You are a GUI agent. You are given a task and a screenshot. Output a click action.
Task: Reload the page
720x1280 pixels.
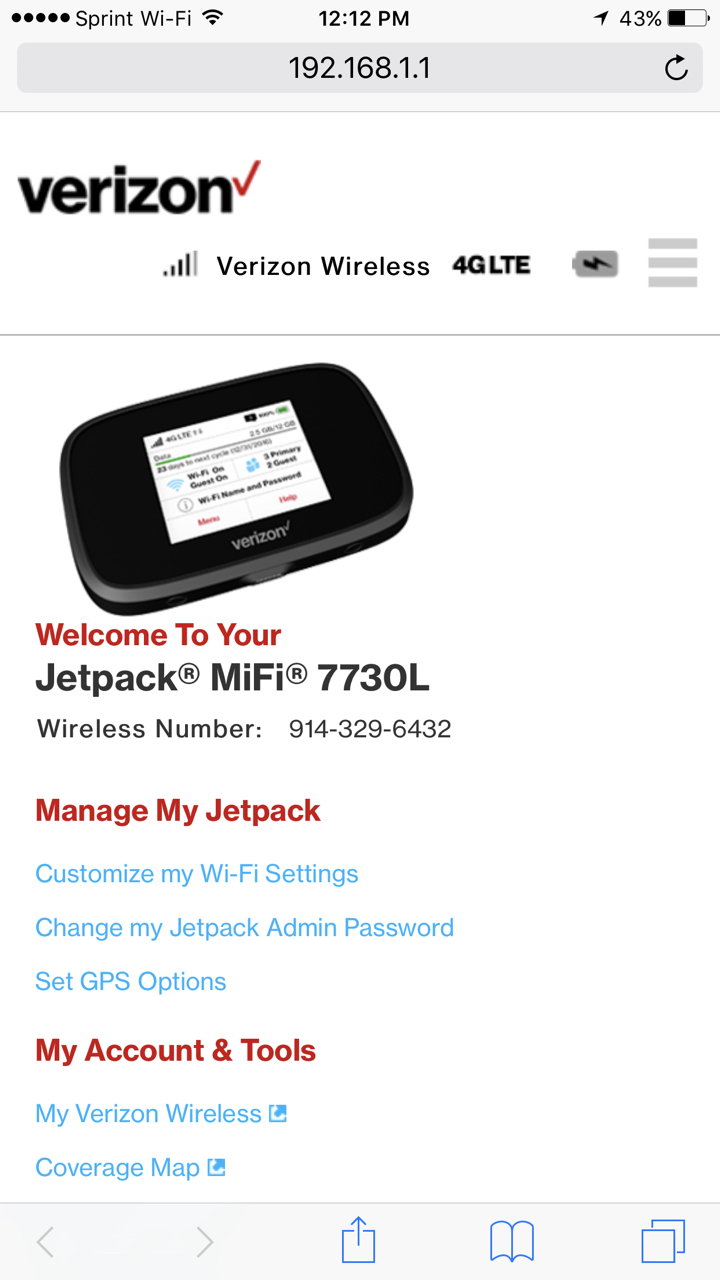(677, 68)
